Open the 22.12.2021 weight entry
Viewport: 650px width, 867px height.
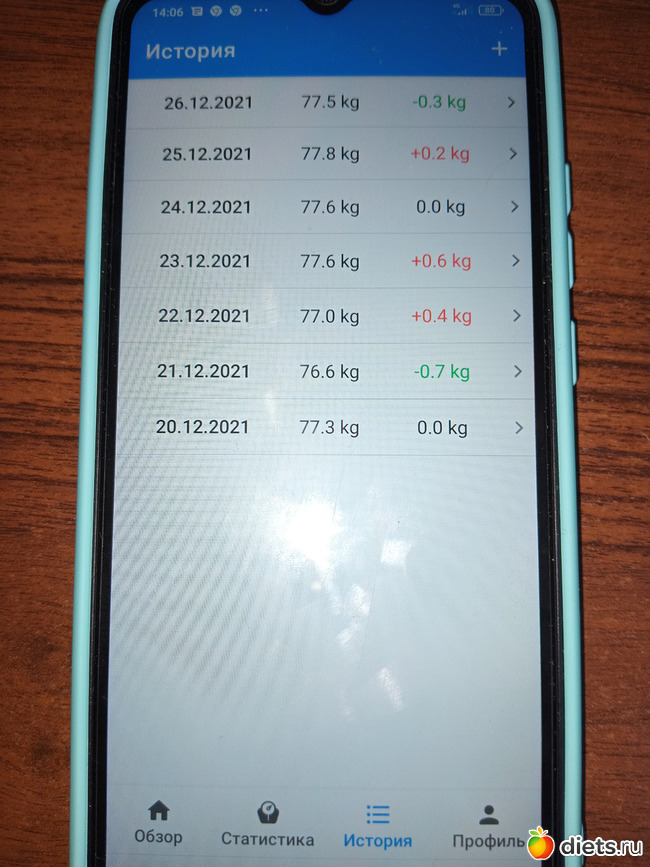pos(330,316)
